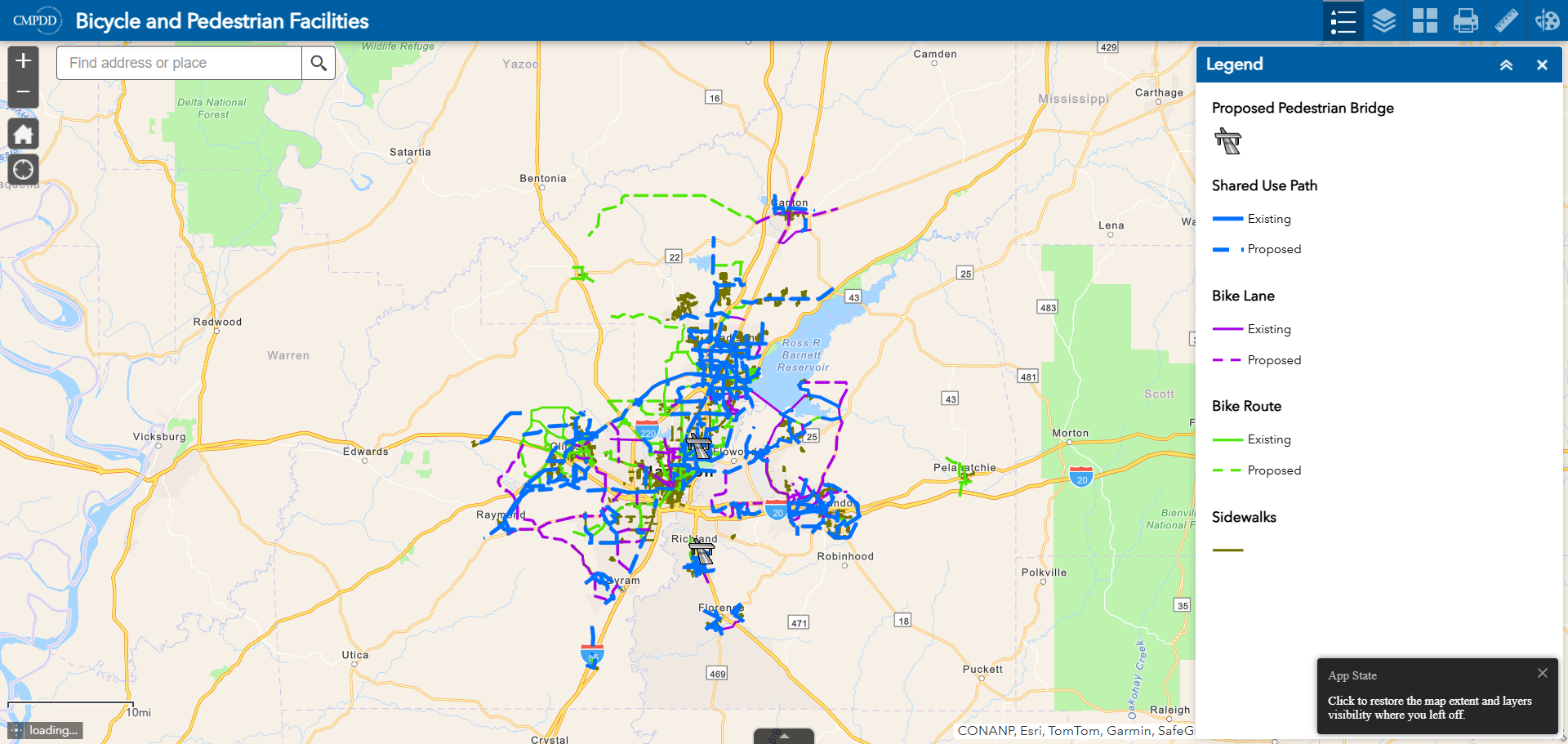Image resolution: width=1568 pixels, height=744 pixels.
Task: Collapse the Legend panel
Action: 1506,65
